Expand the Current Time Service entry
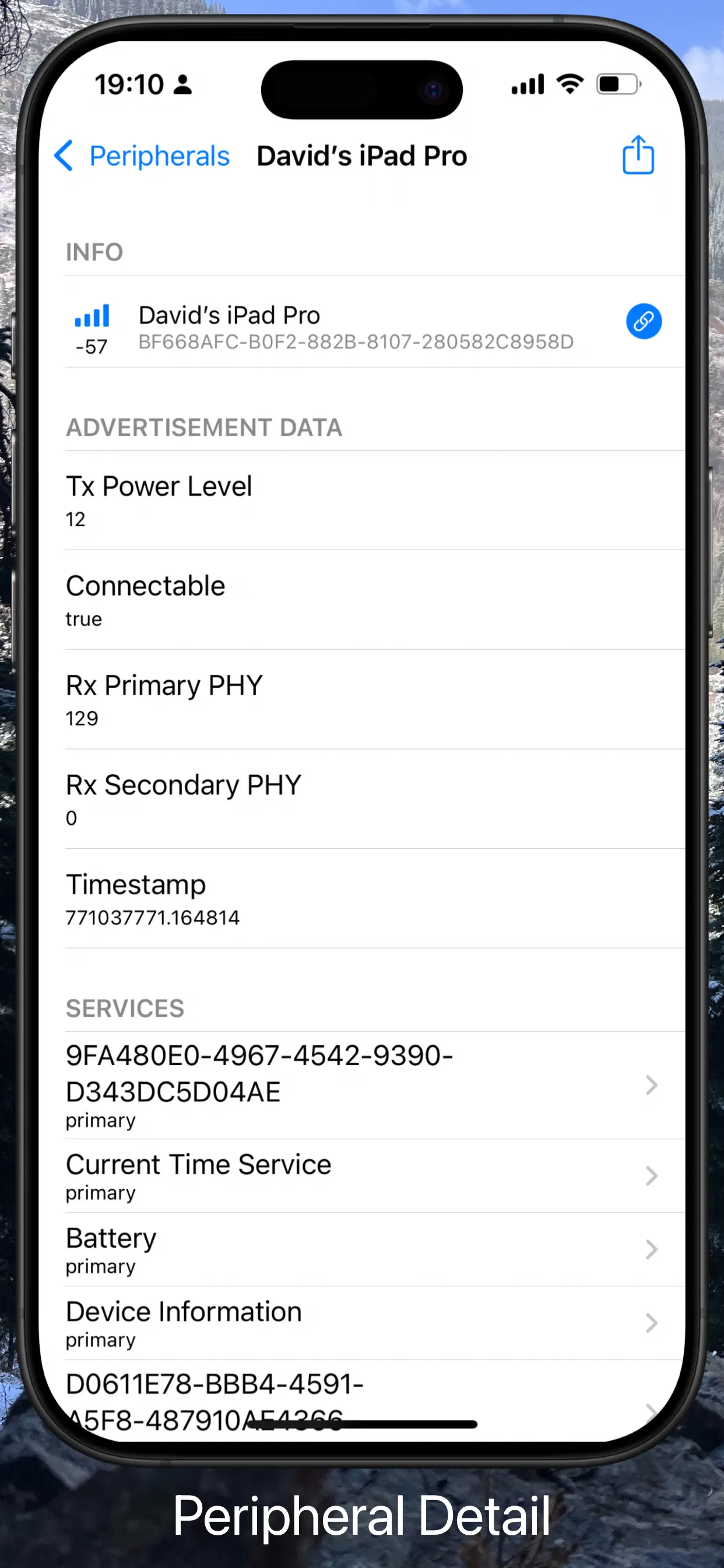 pyautogui.click(x=361, y=1175)
